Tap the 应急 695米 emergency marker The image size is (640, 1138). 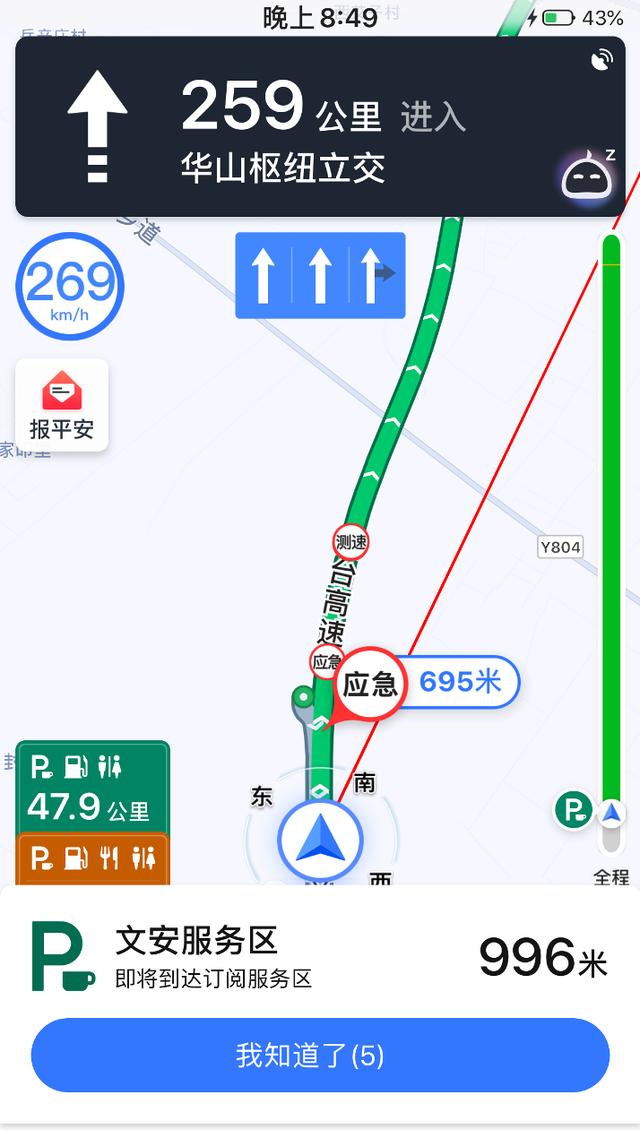click(426, 684)
